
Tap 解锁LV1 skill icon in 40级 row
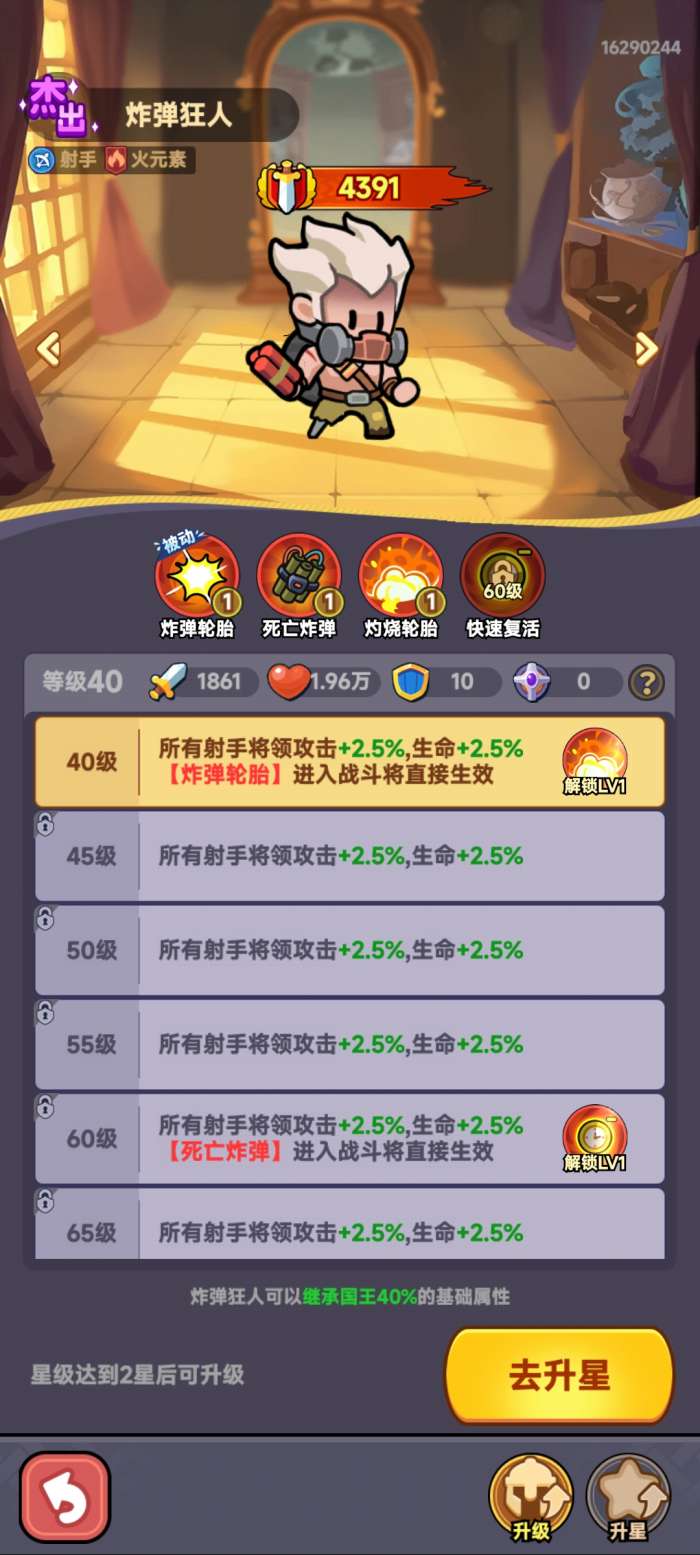(595, 761)
